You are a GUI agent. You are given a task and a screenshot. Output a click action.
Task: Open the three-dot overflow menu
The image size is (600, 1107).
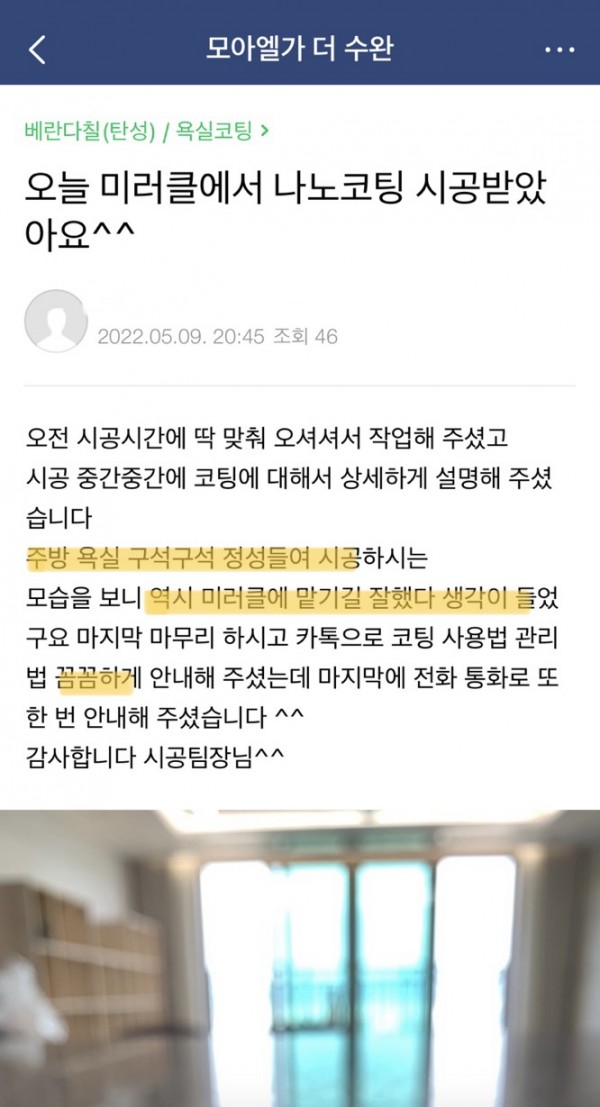(x=559, y=49)
